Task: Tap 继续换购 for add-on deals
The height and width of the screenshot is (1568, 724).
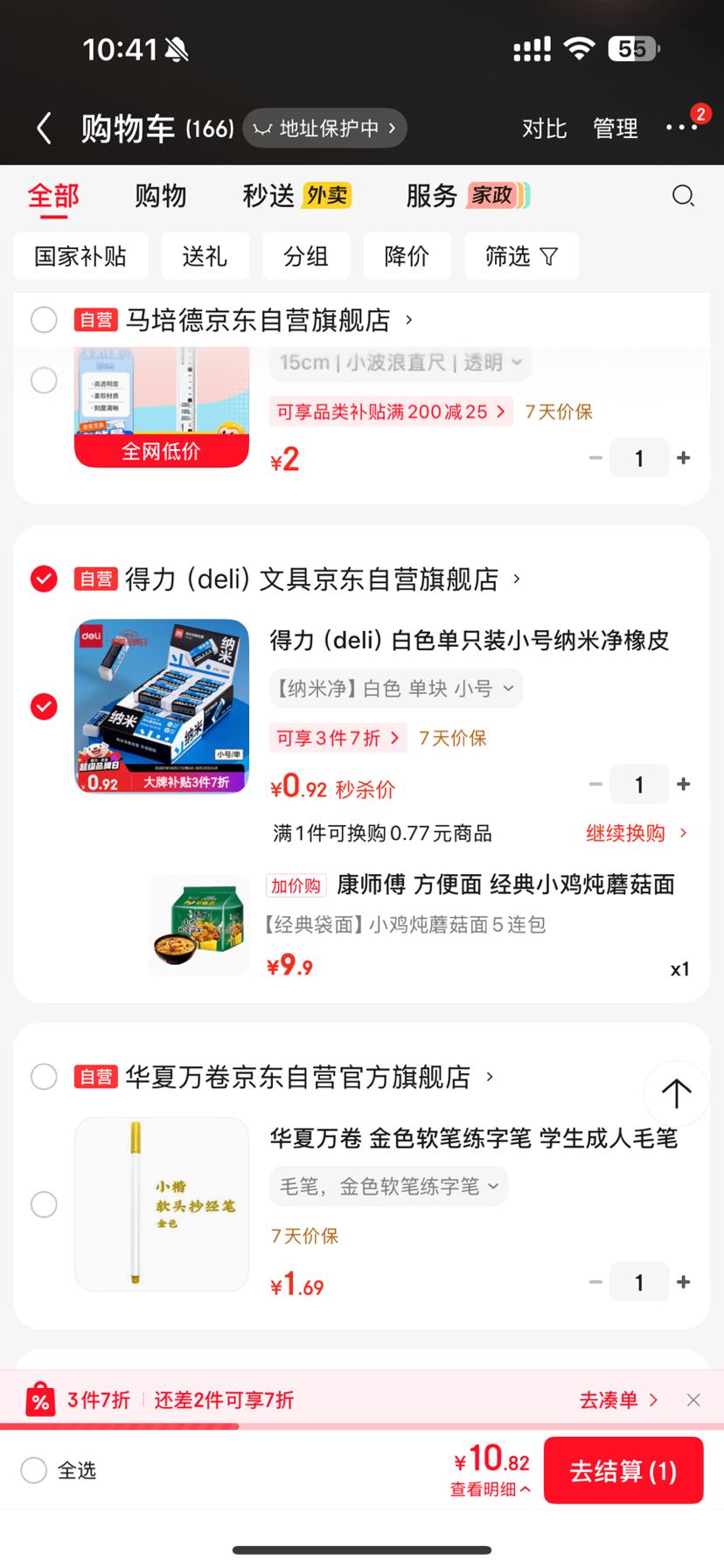Action: click(x=637, y=833)
